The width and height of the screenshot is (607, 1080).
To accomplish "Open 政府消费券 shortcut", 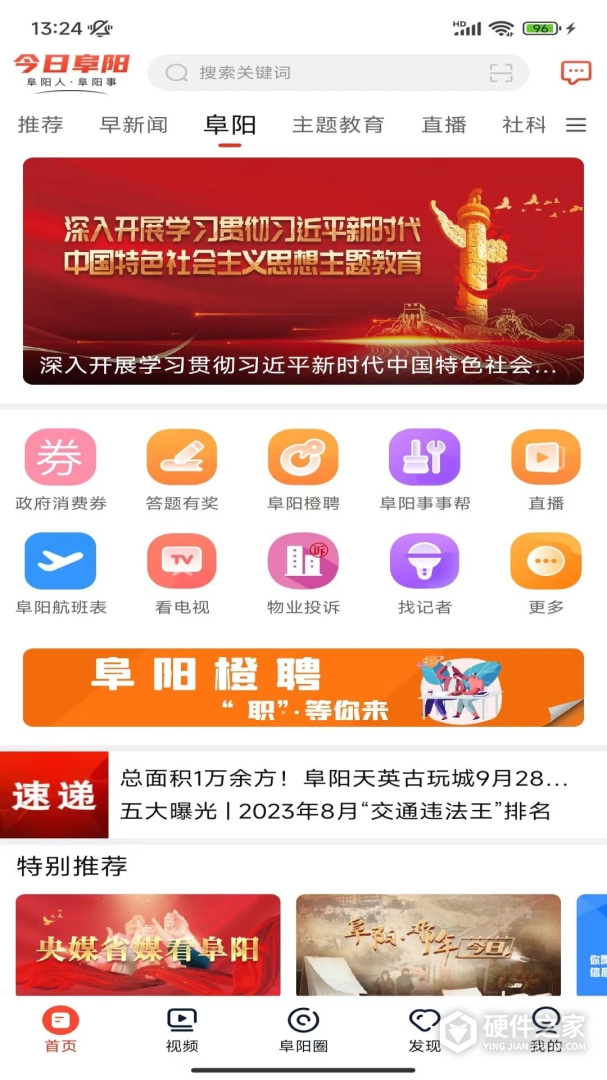I will [61, 470].
